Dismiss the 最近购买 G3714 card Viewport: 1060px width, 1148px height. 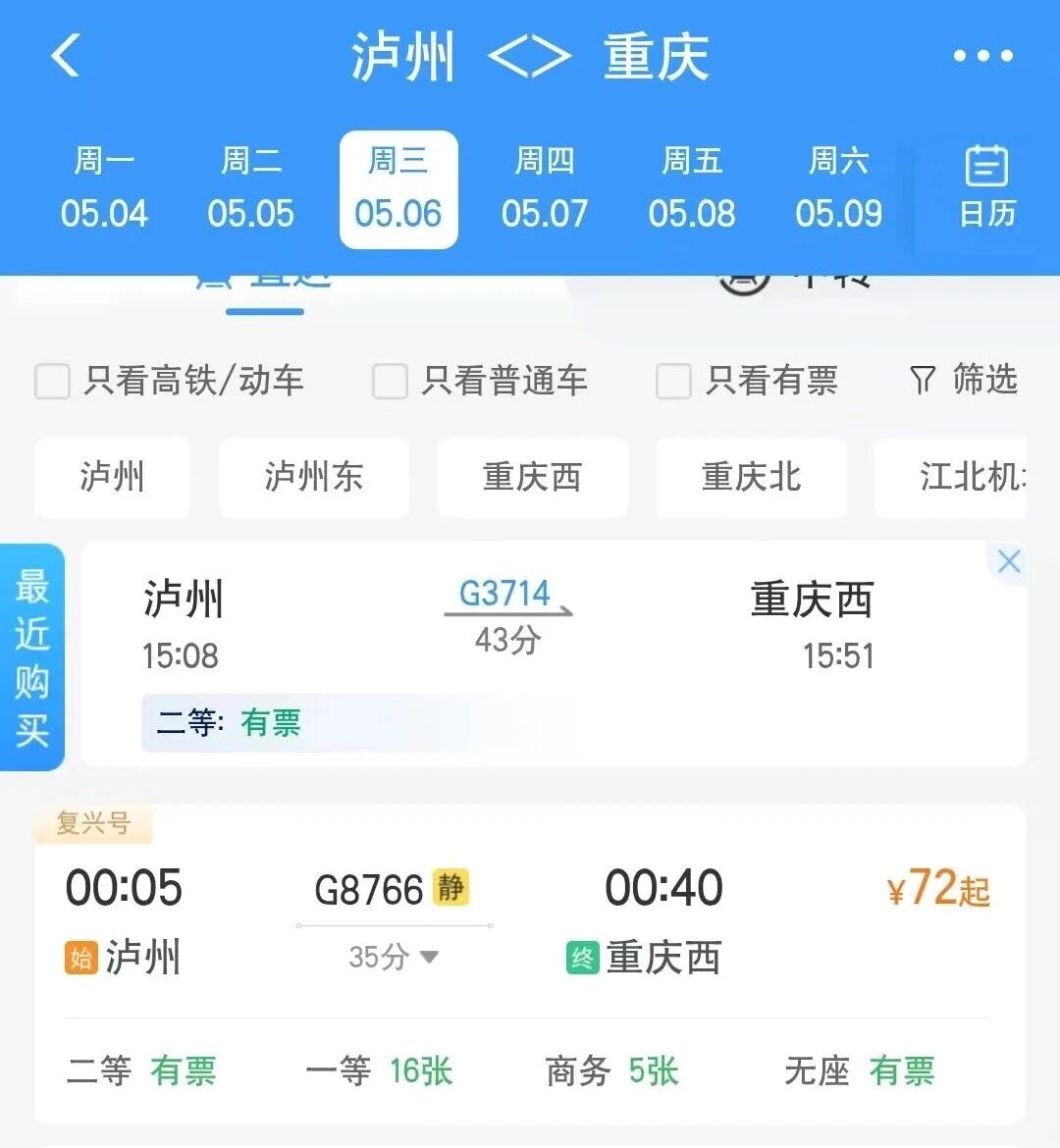click(x=1009, y=562)
